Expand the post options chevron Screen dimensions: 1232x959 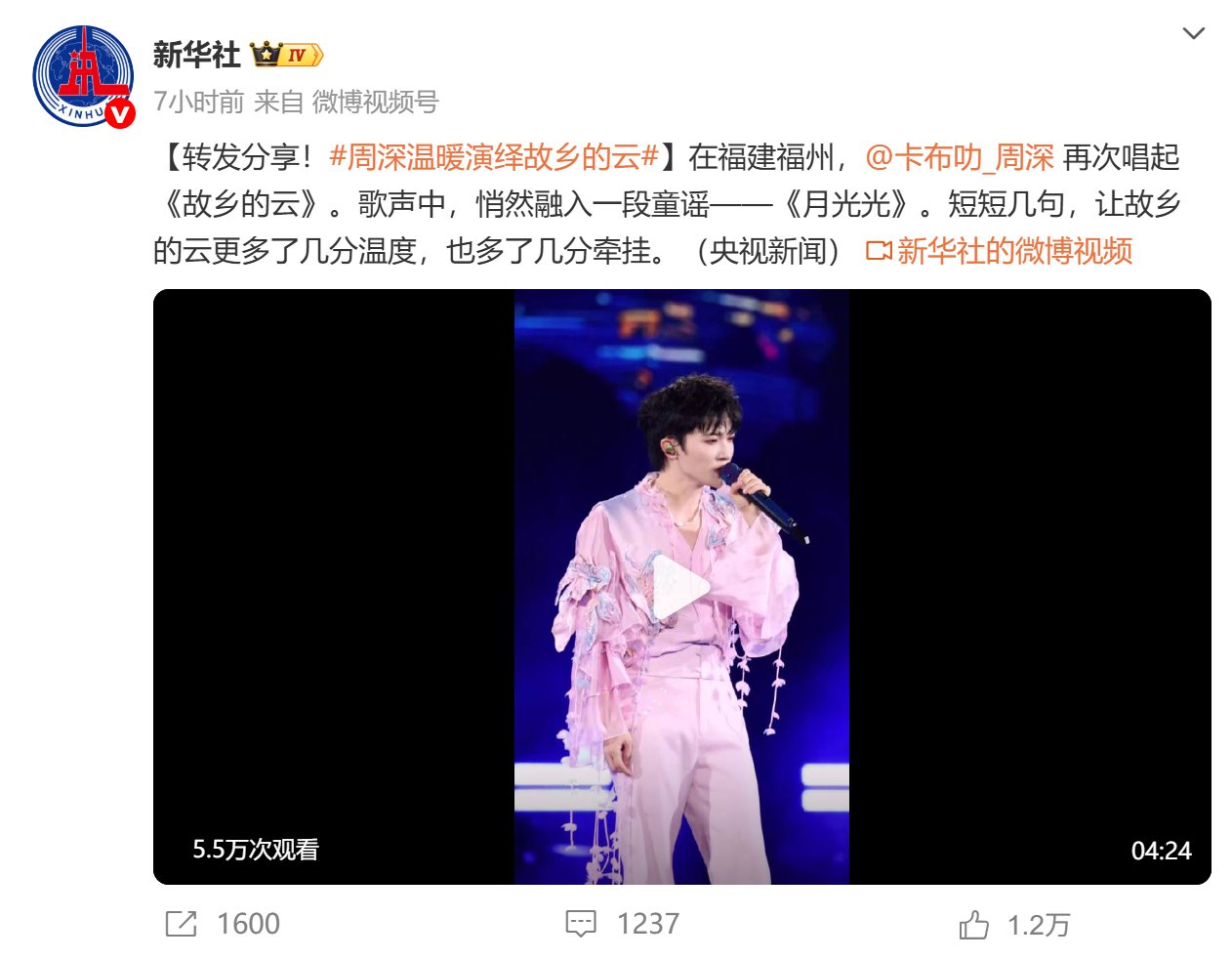pos(1192,34)
